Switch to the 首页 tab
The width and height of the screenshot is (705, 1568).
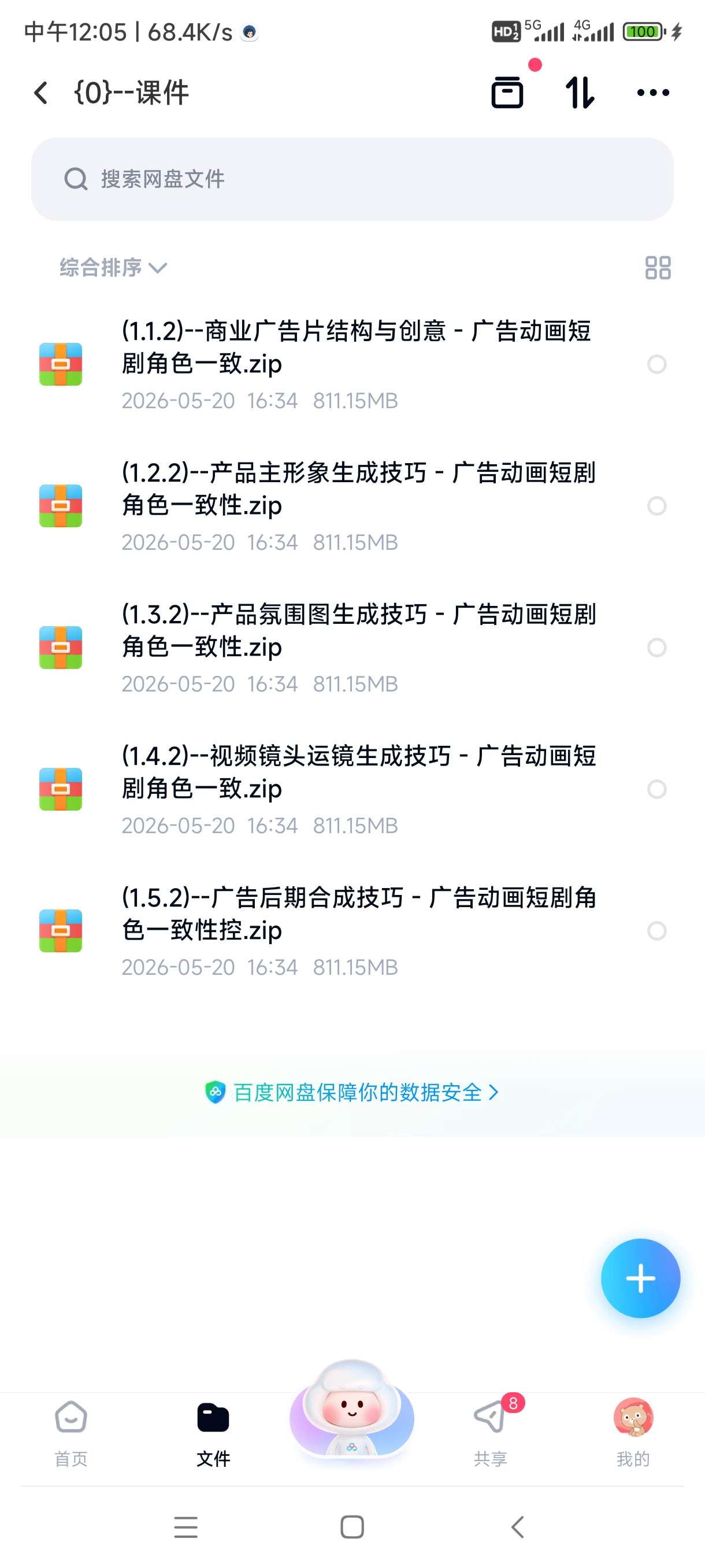click(71, 1433)
